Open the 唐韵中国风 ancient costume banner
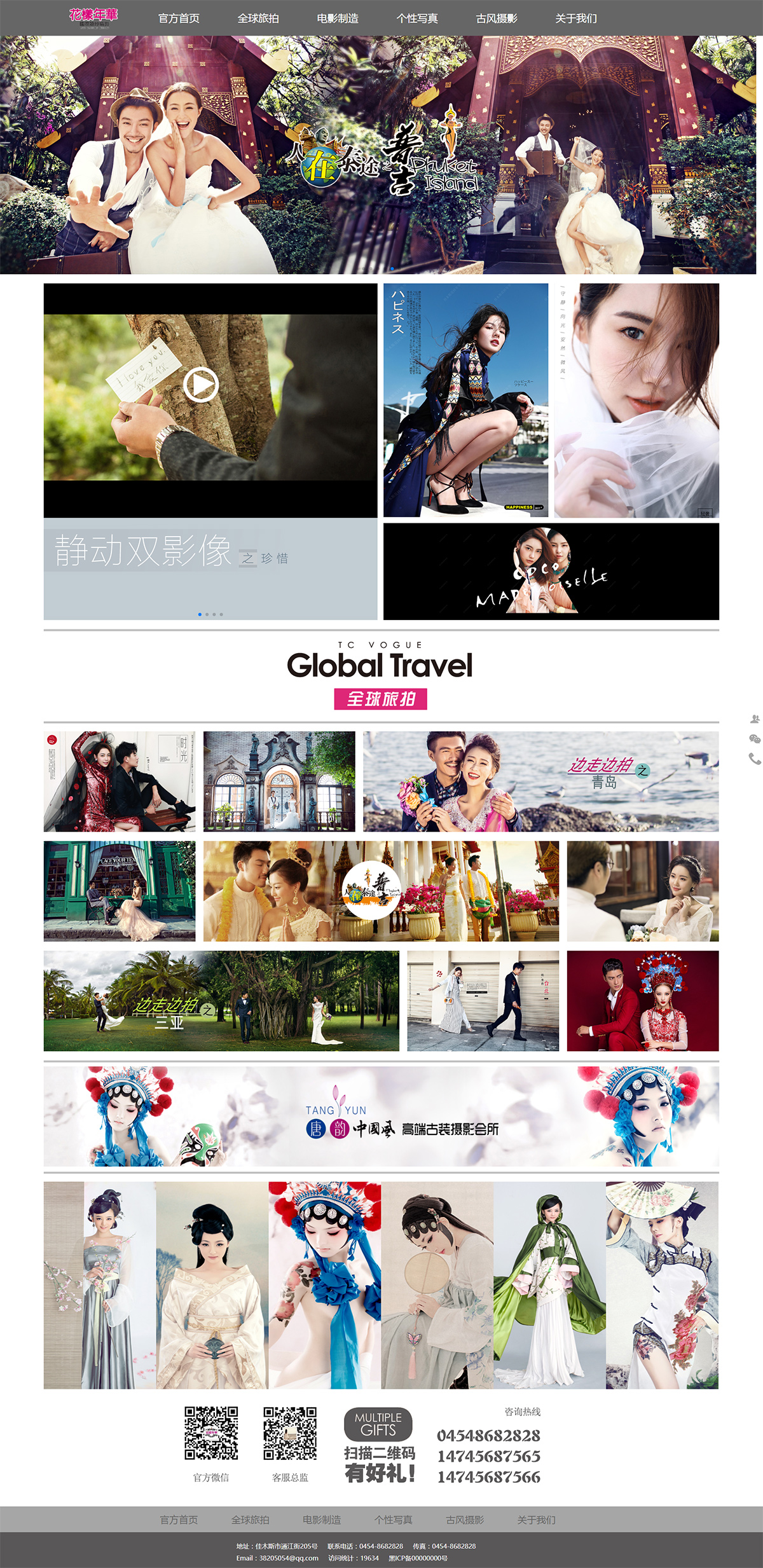 [x=381, y=1117]
